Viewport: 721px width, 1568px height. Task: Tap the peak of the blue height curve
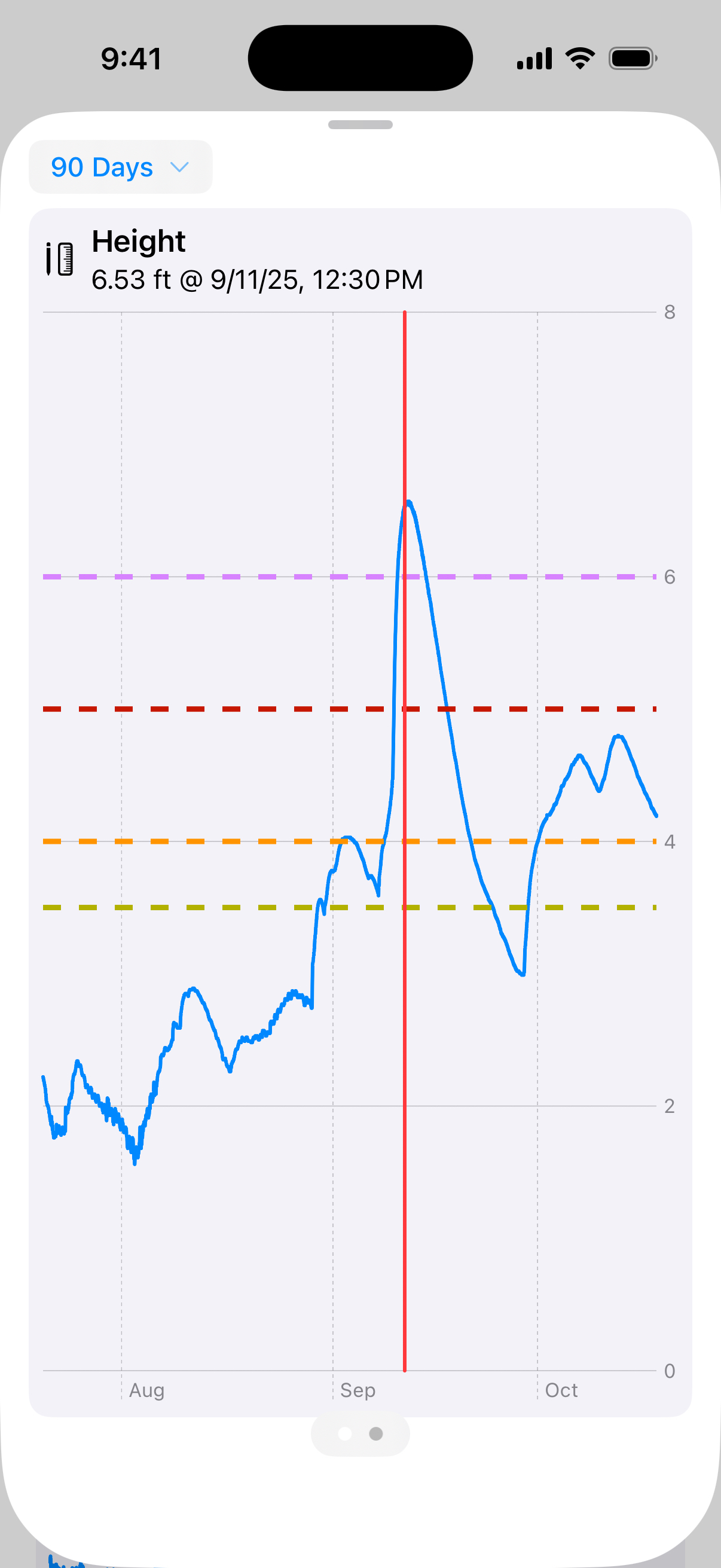point(410,502)
